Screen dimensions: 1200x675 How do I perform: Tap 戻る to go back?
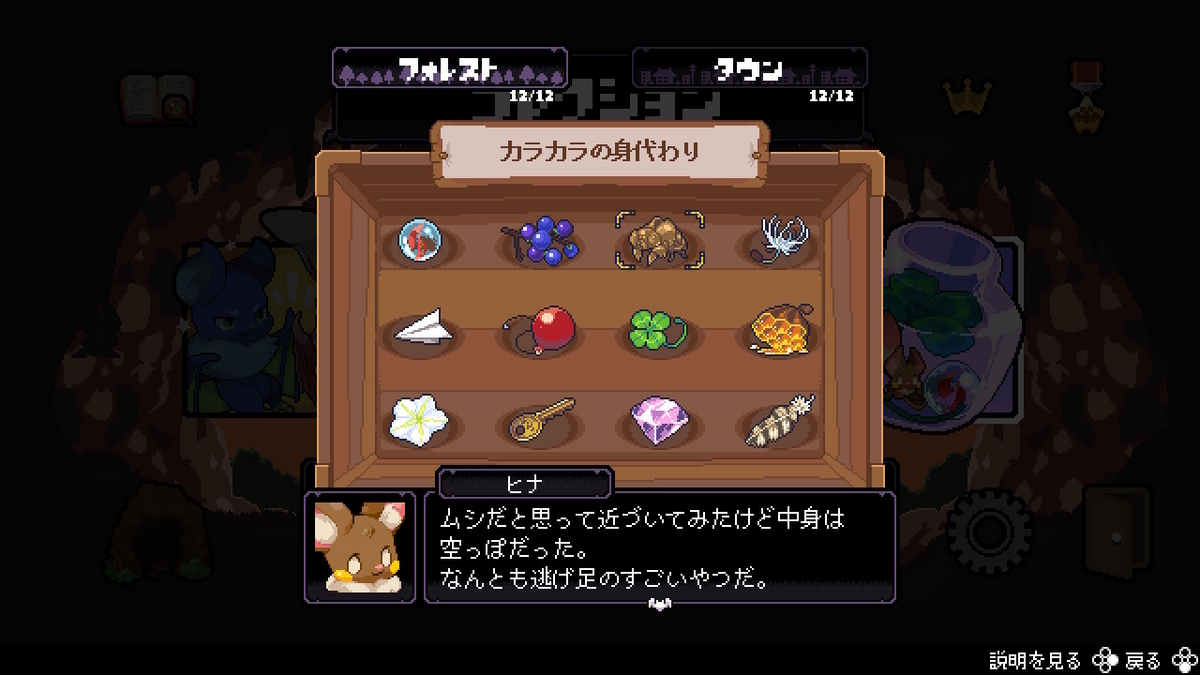1142,660
